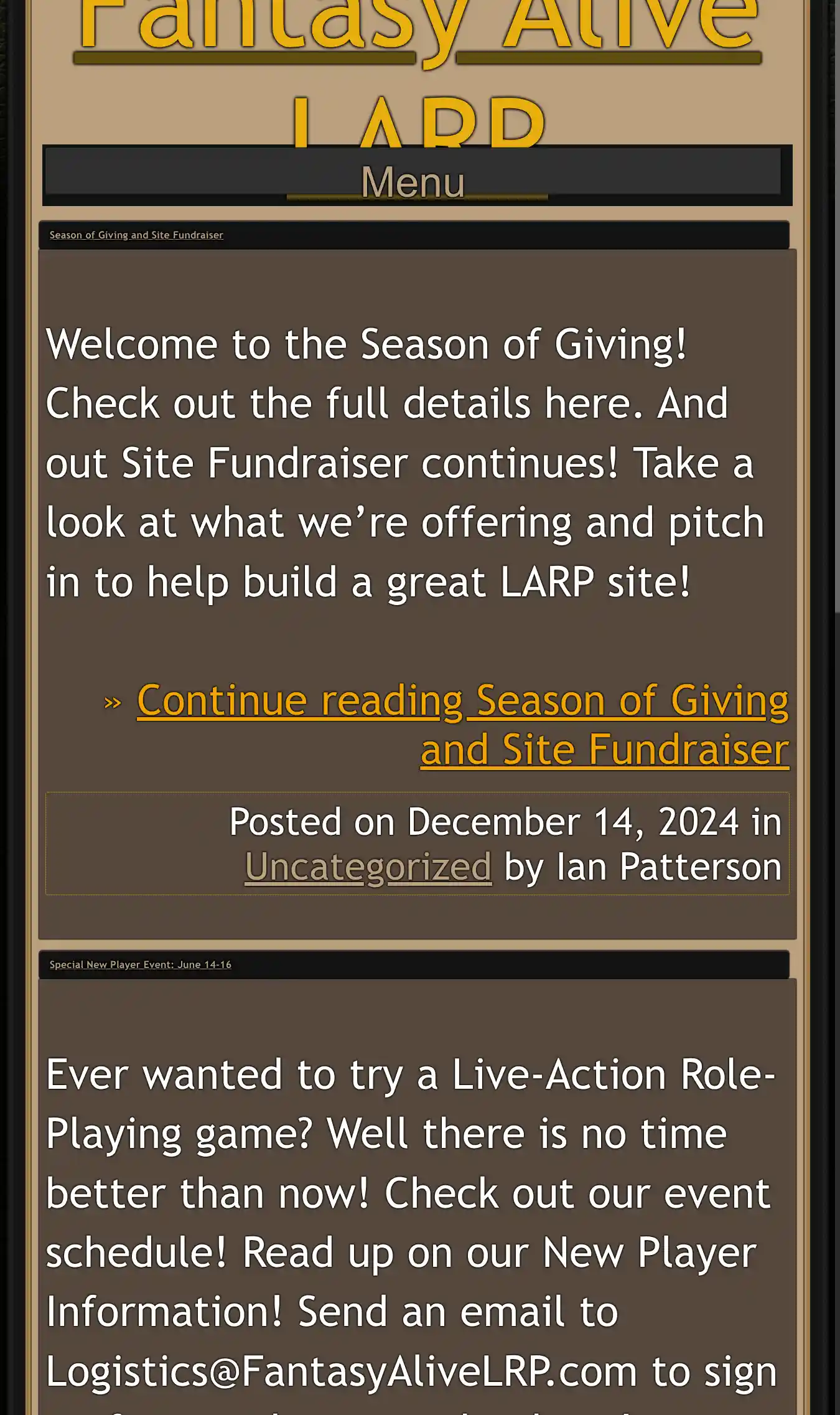This screenshot has width=840, height=1415.
Task: Open Special New Player Event: June 14-16 post title
Action: pyautogui.click(x=140, y=964)
